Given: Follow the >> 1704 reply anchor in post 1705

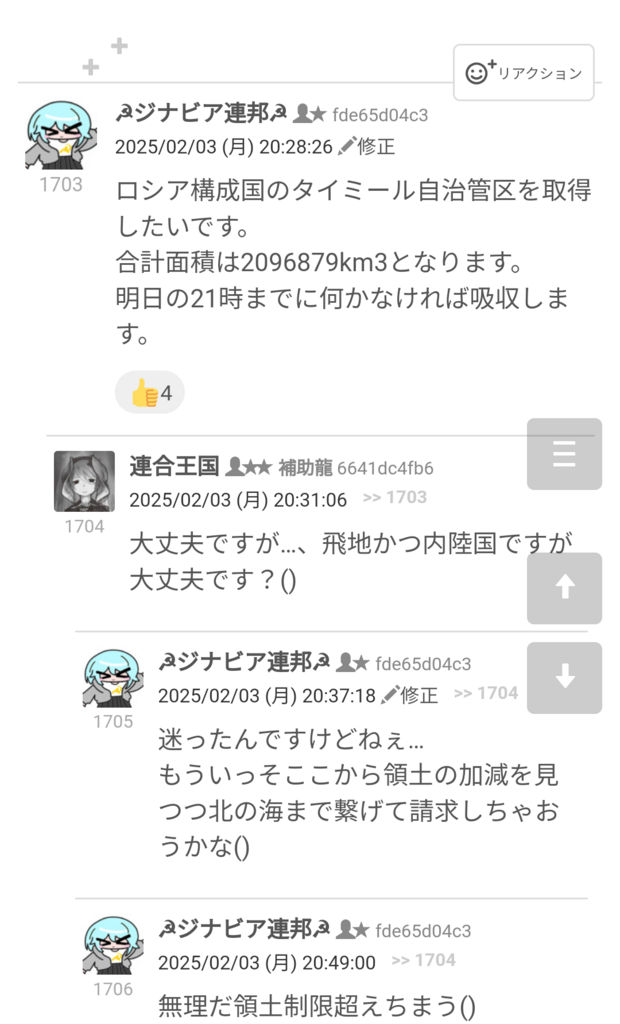Looking at the screenshot, I should [x=485, y=694].
